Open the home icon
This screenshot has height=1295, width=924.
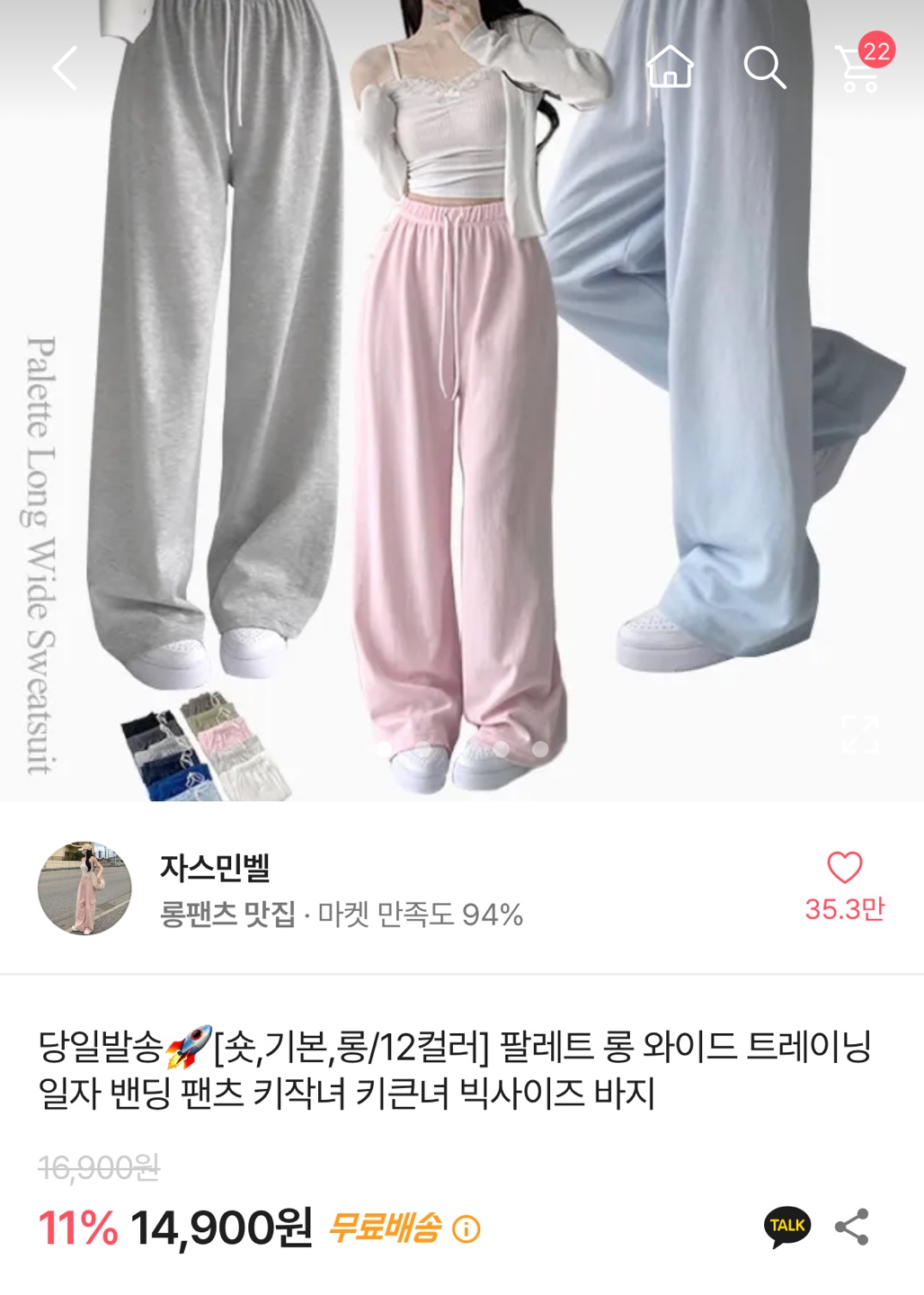coord(670,67)
